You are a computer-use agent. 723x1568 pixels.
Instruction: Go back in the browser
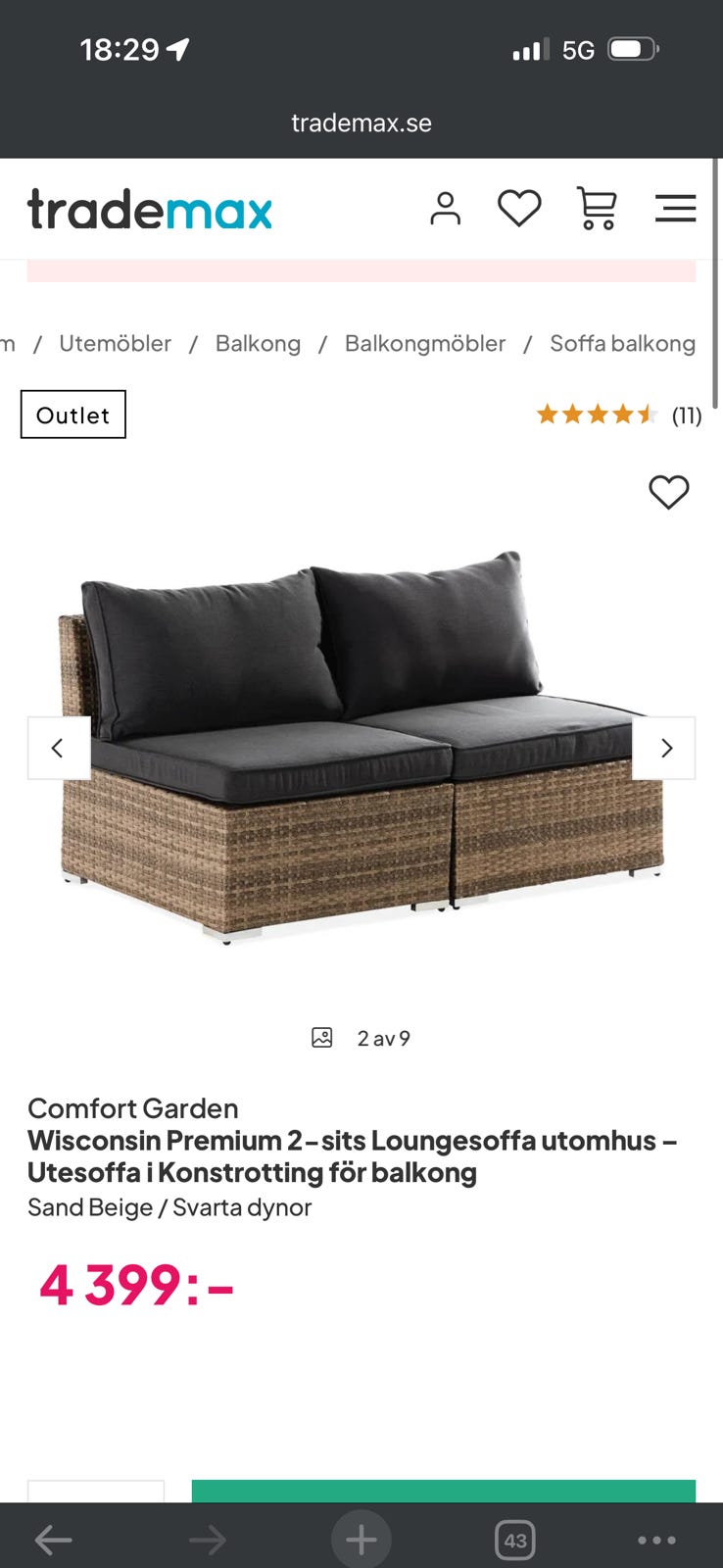click(54, 1541)
